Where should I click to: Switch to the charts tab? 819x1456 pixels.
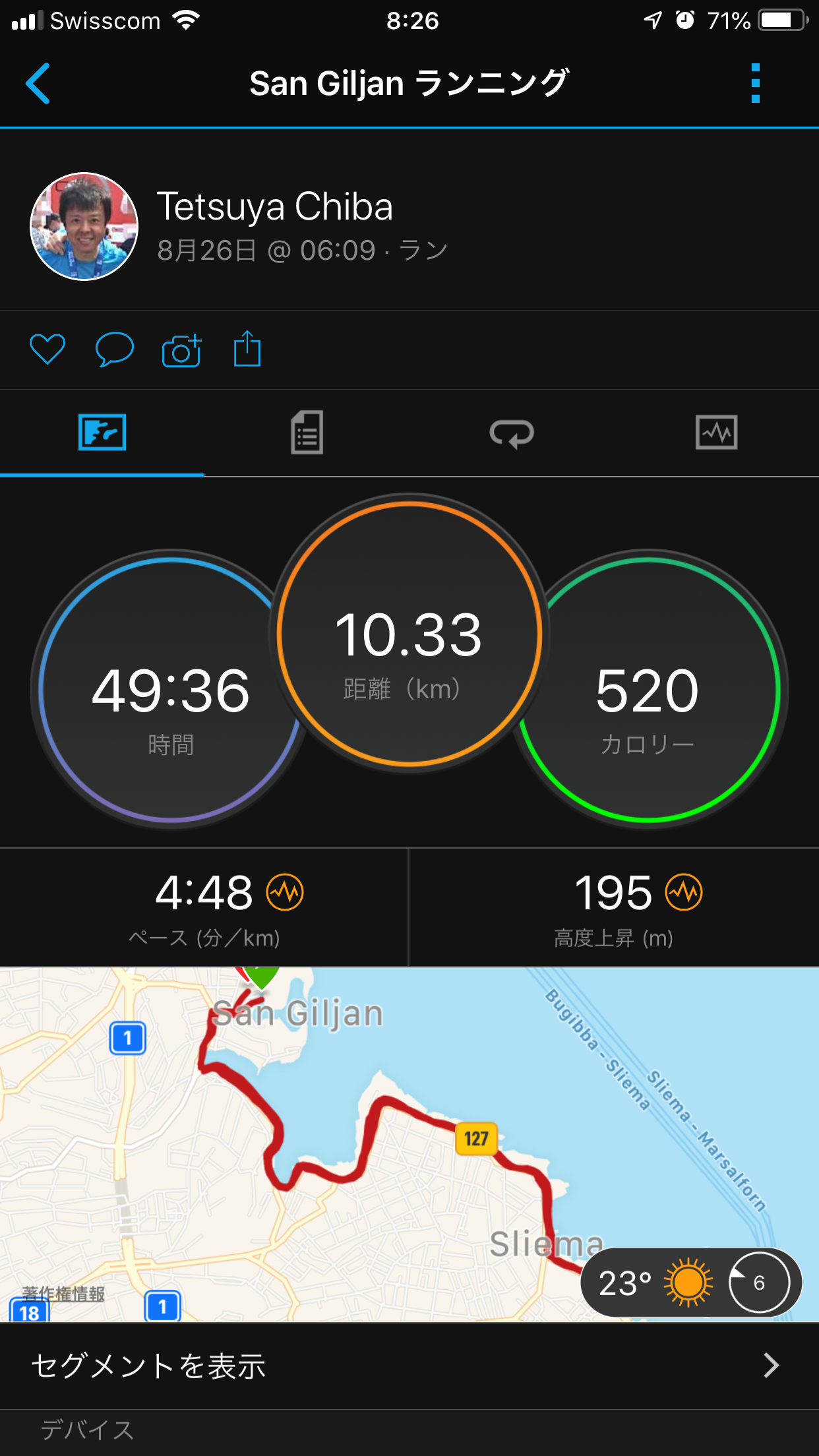[x=716, y=433]
